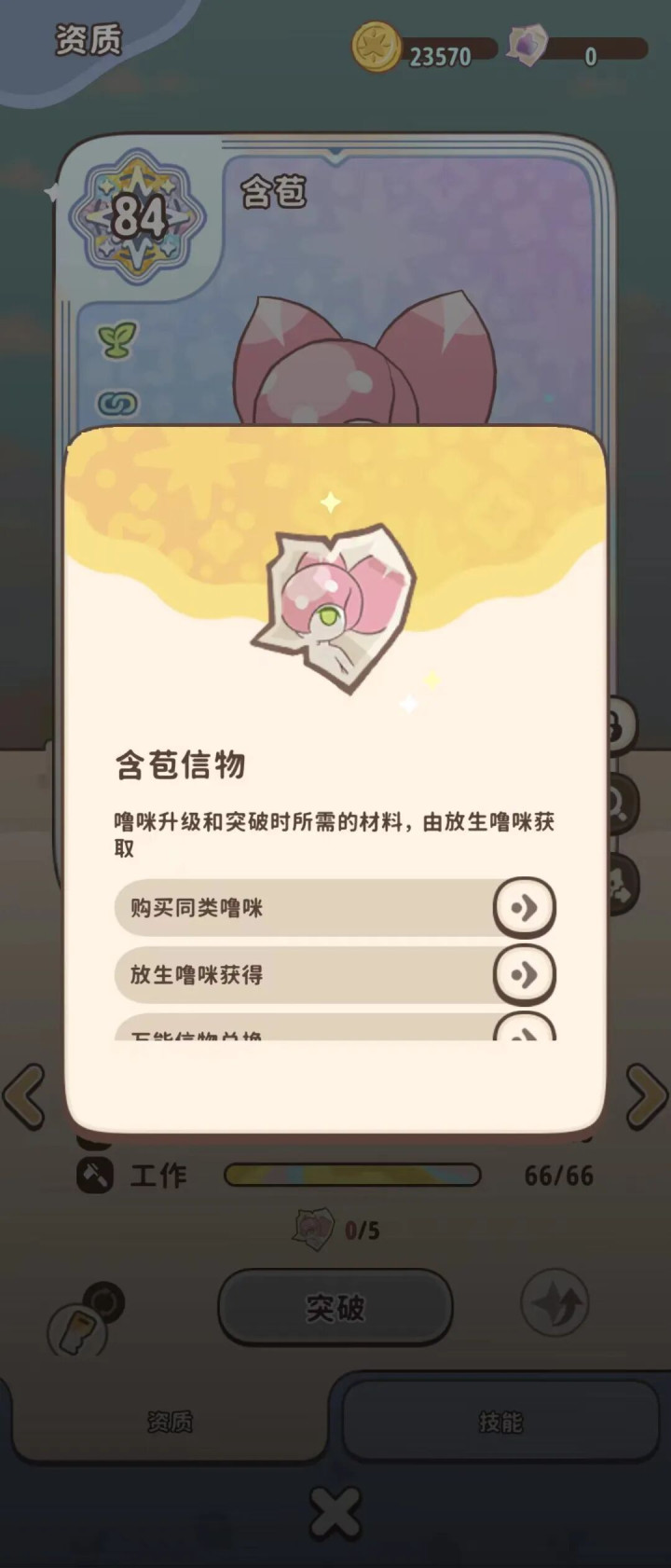671x1568 pixels.
Task: Open the 购买同类噜咪 option
Action: [335, 907]
